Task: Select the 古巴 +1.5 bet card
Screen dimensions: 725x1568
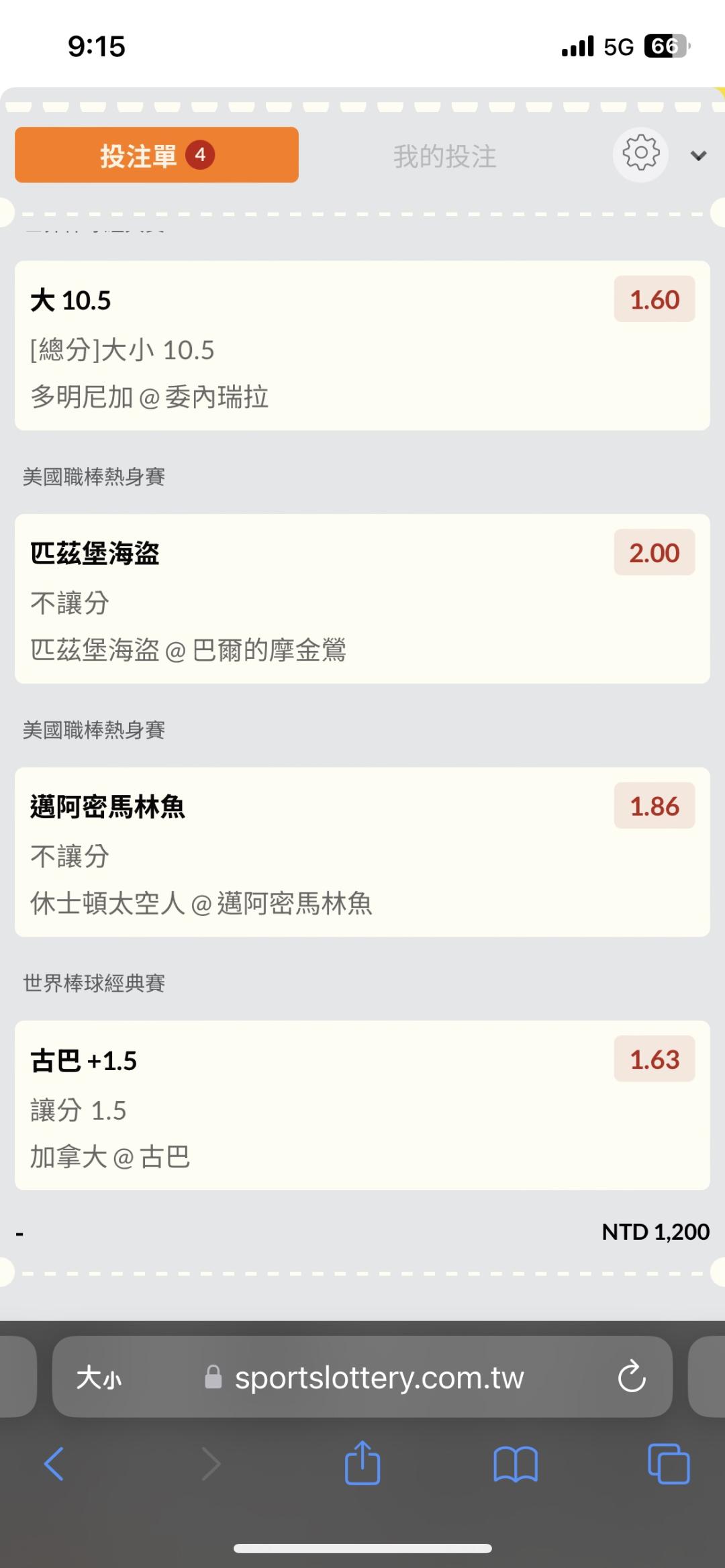Action: (362, 1105)
